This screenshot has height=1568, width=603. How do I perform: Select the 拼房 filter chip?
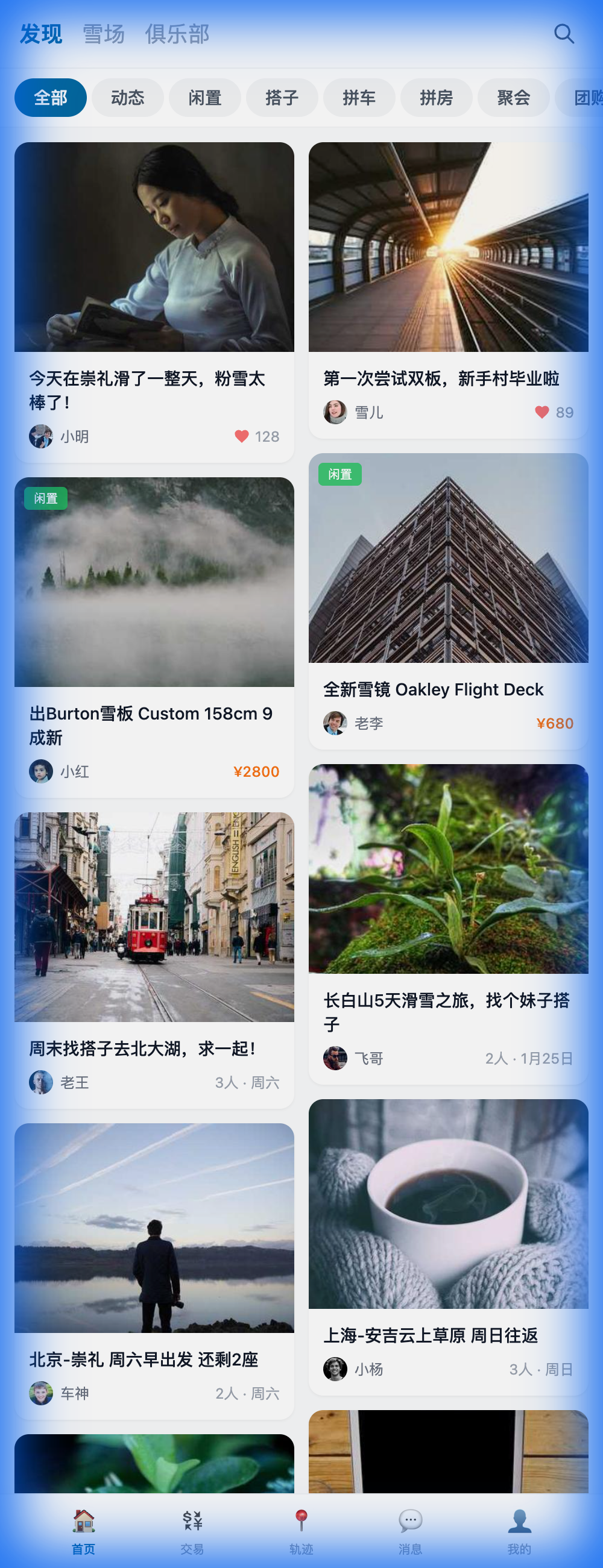[x=436, y=98]
